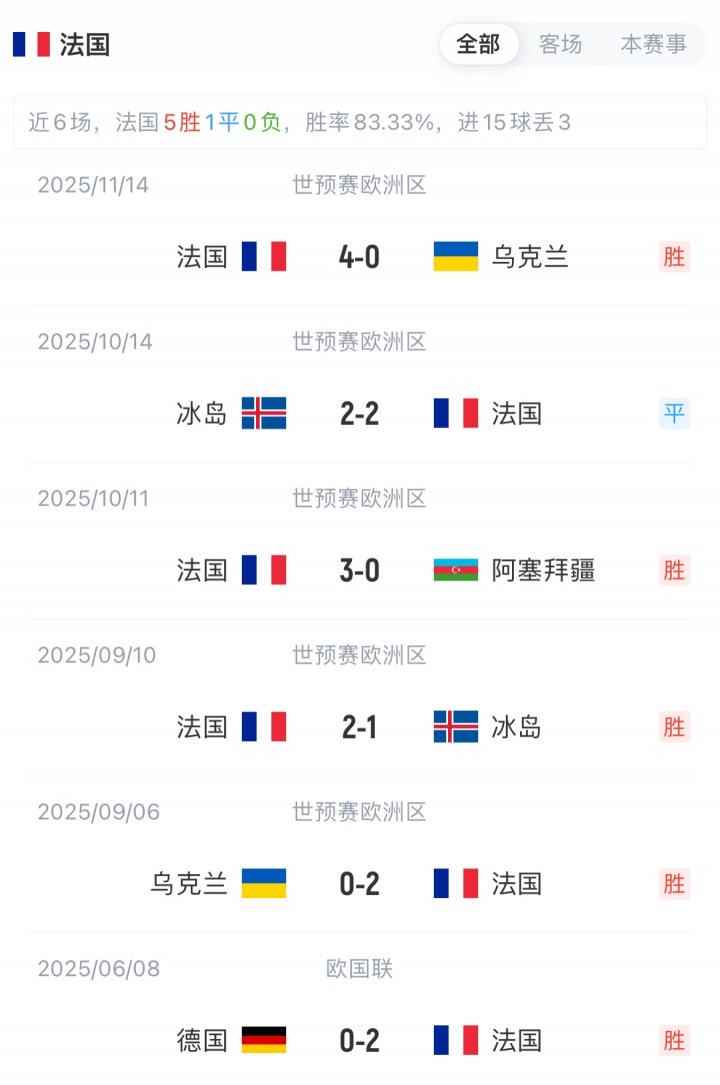
Task: Select the 客场 filter tab
Action: (560, 45)
